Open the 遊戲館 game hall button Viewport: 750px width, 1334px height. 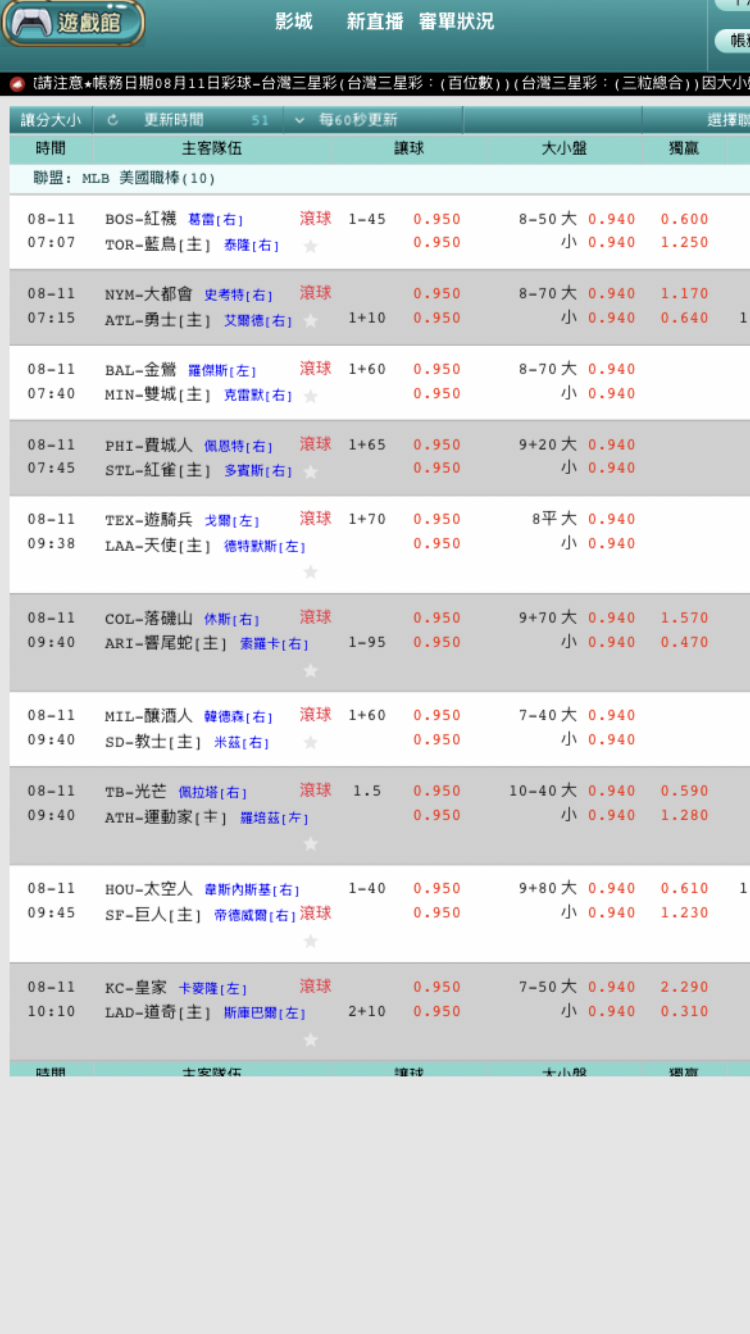(x=72, y=22)
